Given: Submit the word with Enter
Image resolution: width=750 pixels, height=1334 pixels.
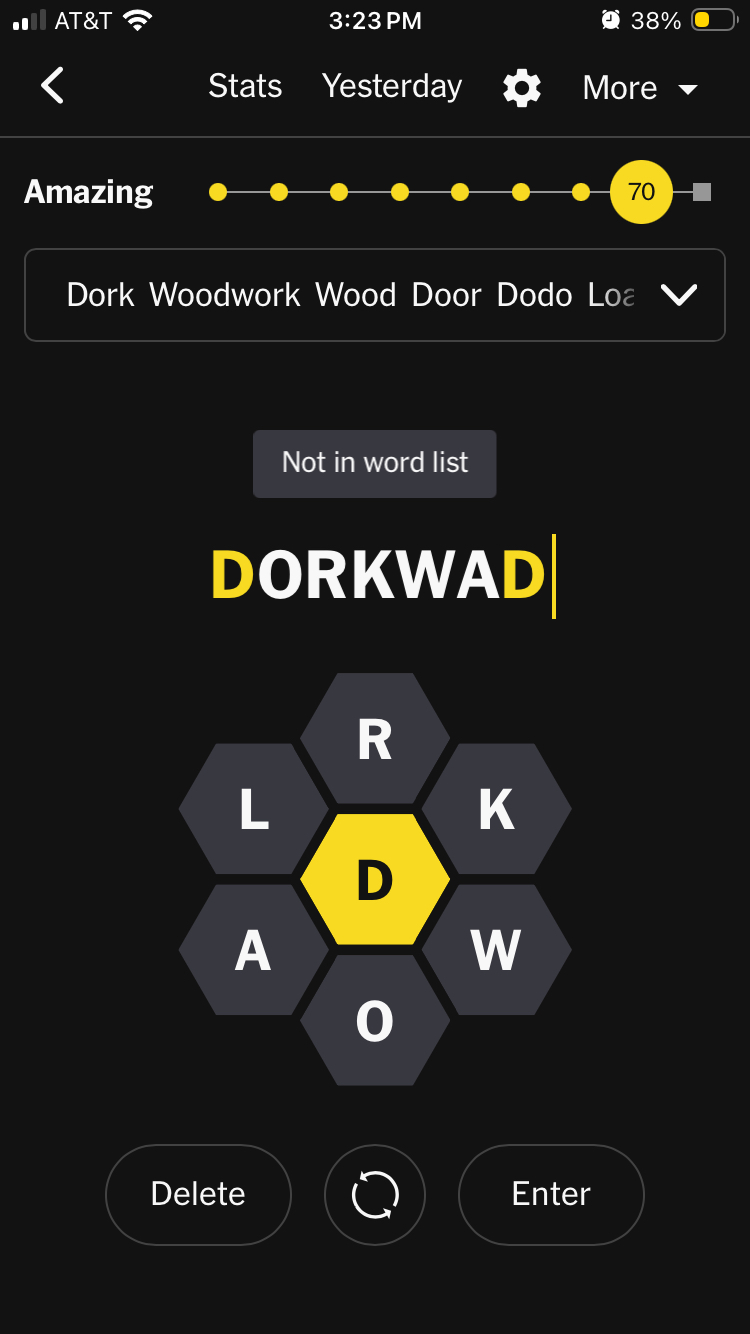Looking at the screenshot, I should tap(551, 1194).
